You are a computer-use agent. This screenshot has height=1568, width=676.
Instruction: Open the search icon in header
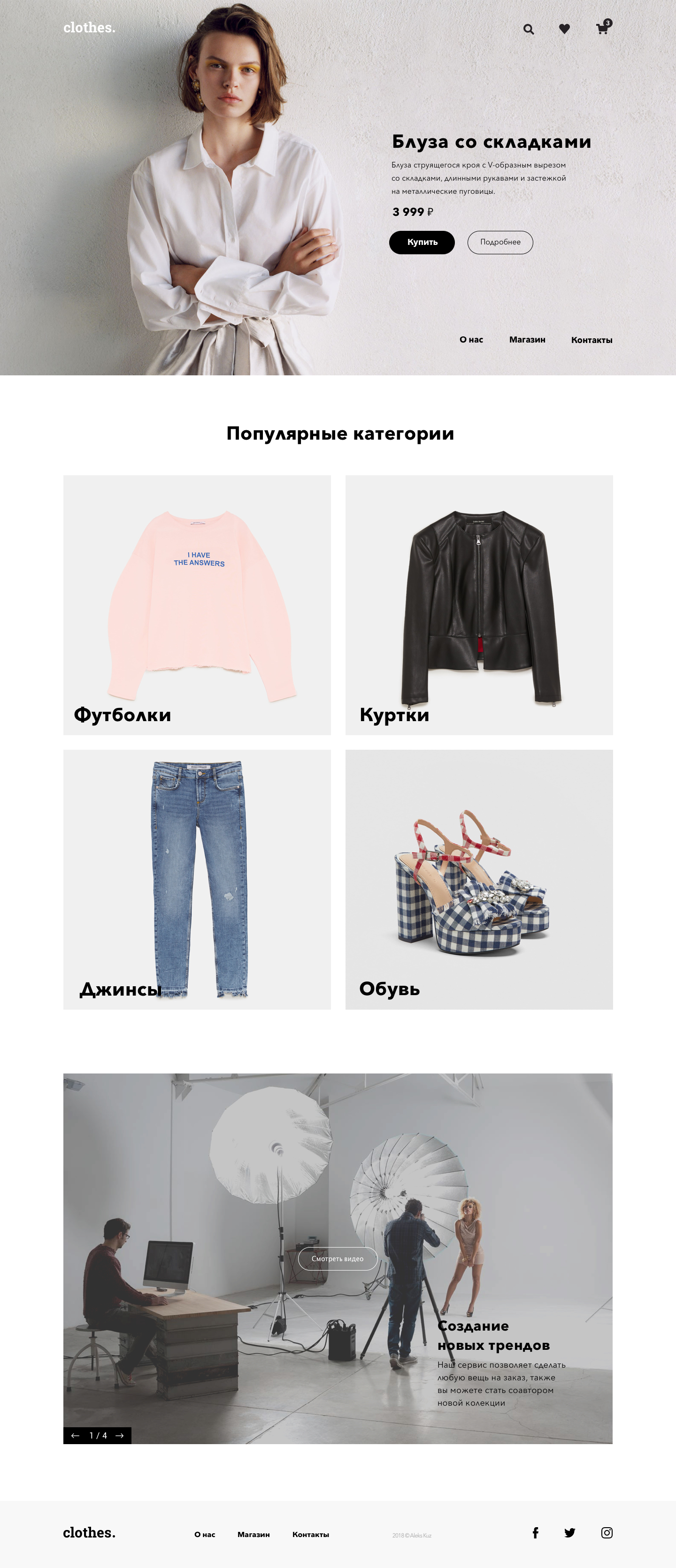[529, 29]
